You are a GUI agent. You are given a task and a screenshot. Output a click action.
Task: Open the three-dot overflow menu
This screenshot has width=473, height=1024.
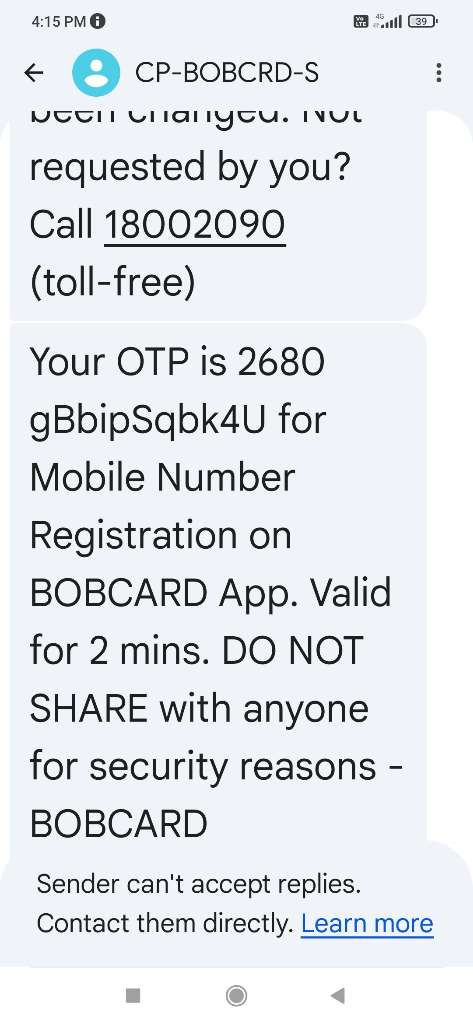pyautogui.click(x=438, y=72)
